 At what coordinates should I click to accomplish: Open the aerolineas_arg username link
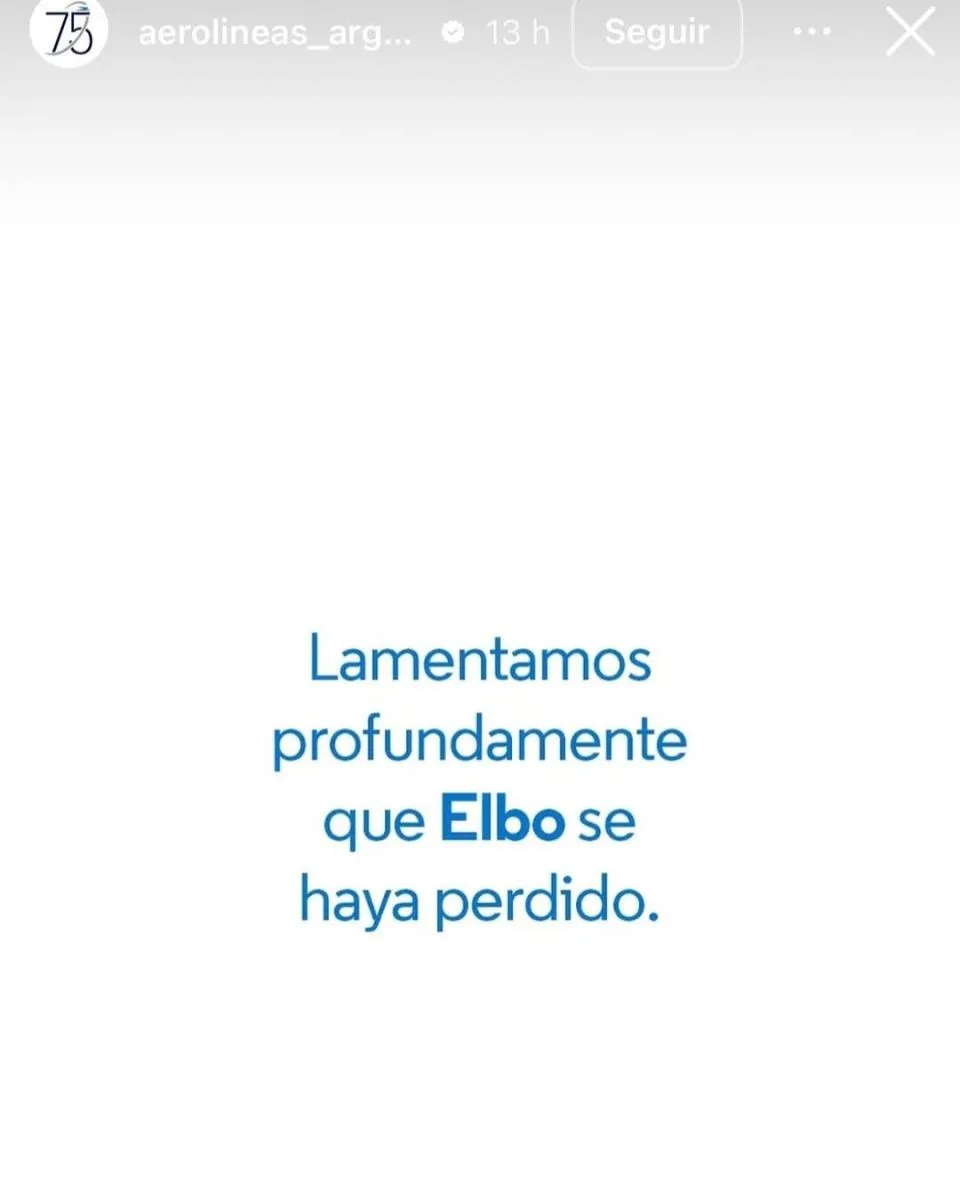point(275,33)
